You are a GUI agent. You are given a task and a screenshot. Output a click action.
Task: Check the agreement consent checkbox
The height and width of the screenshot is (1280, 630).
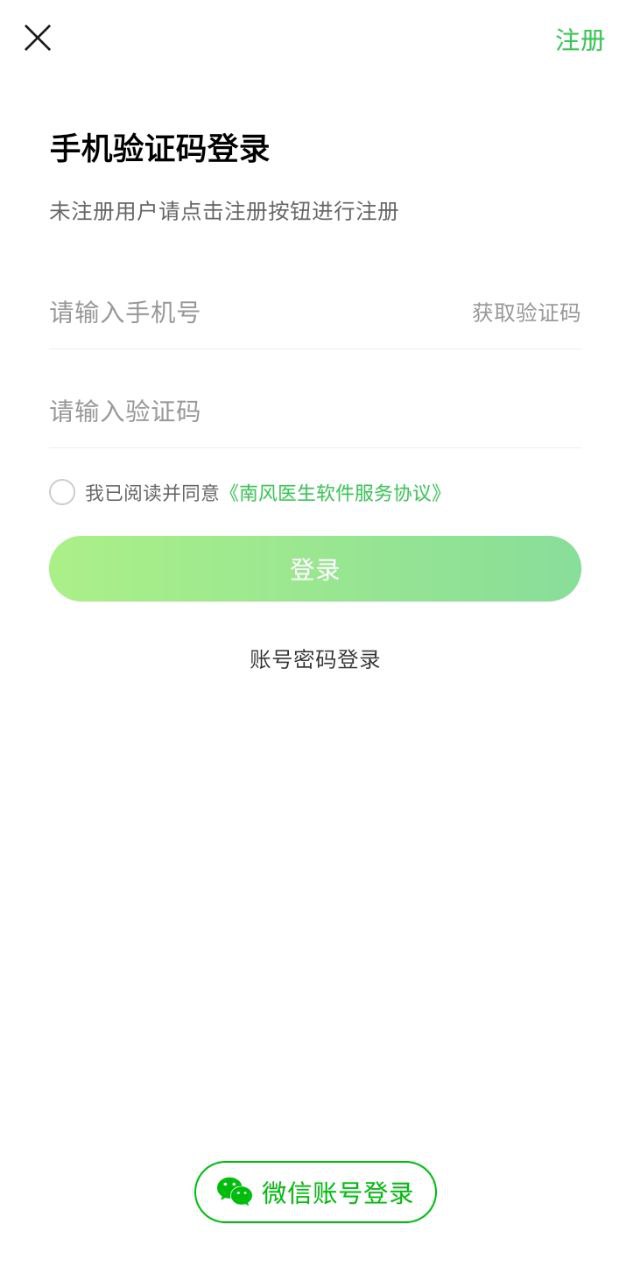[x=62, y=492]
